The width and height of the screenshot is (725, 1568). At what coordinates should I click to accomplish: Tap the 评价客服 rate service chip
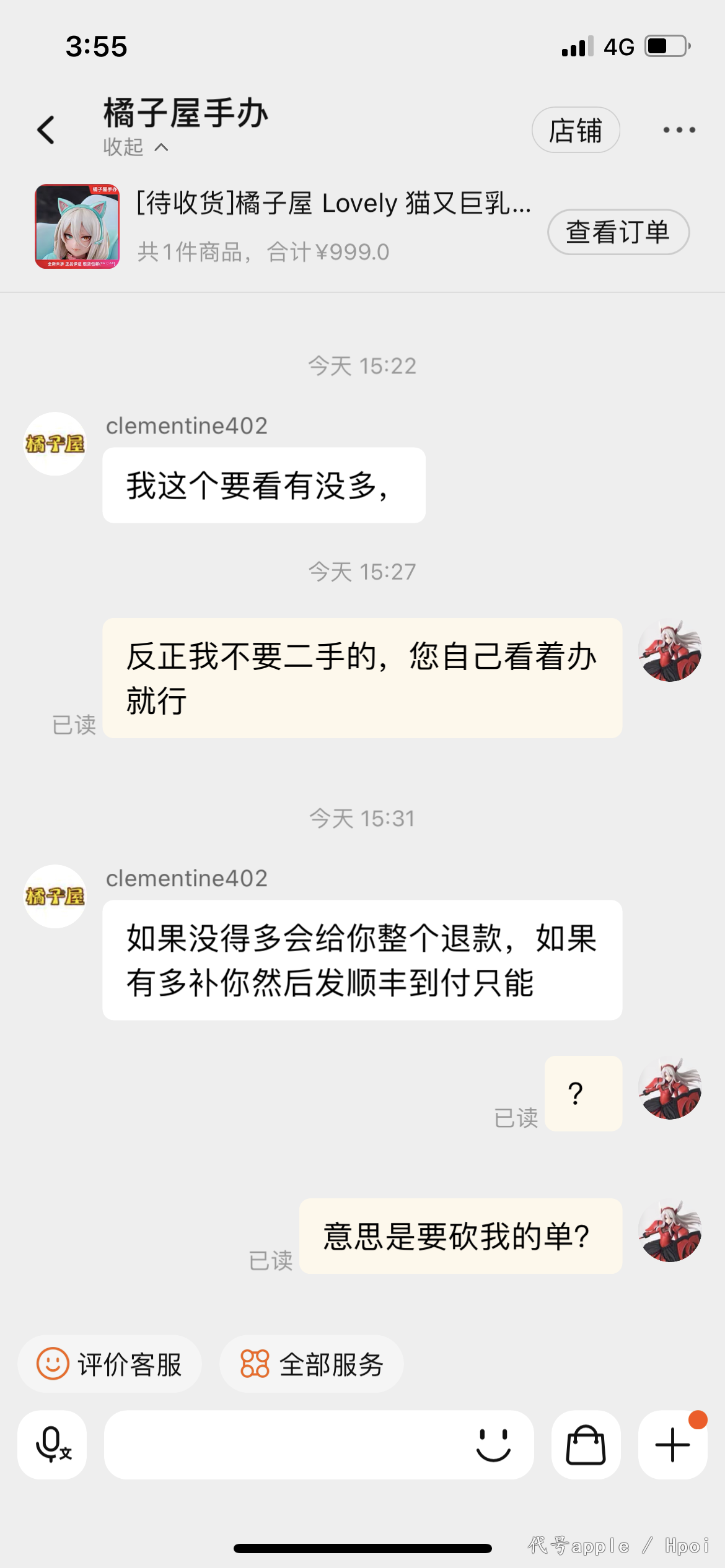(110, 1364)
